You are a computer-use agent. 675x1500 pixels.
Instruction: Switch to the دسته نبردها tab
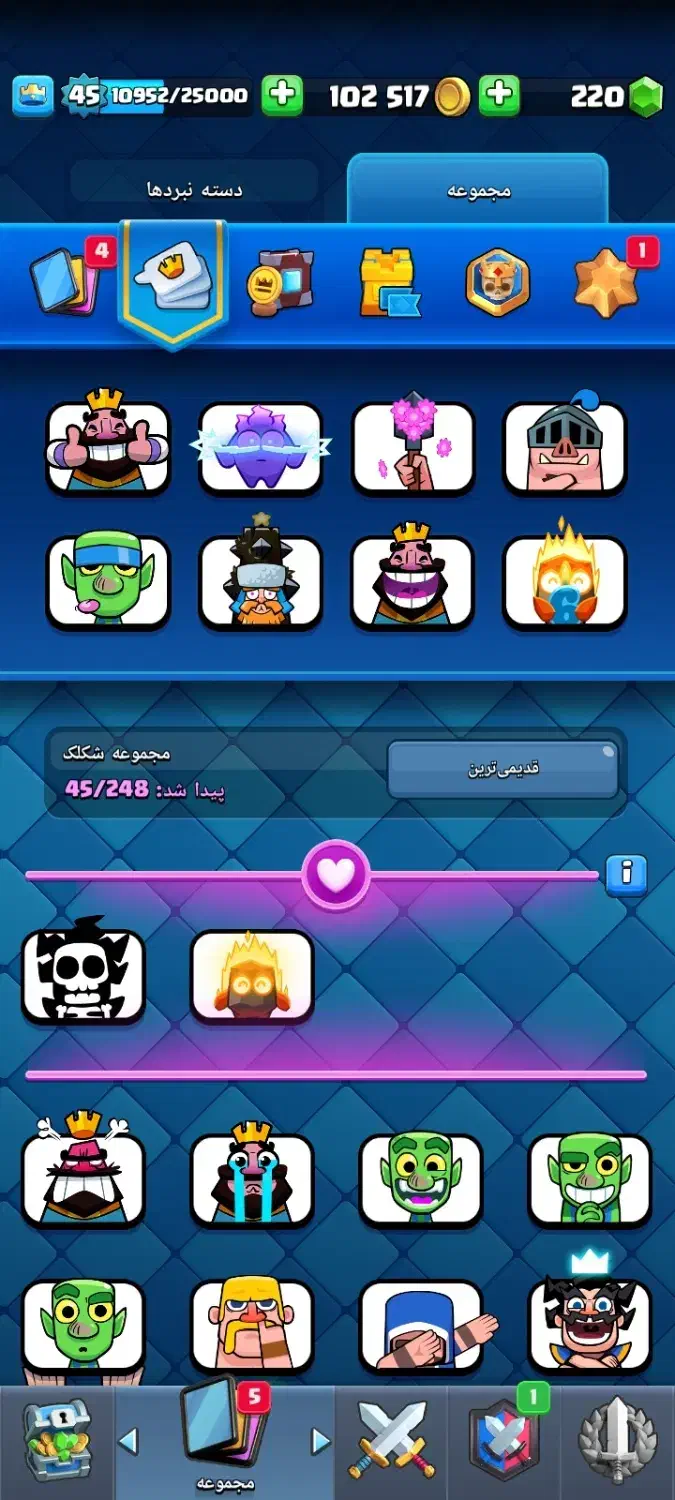(194, 189)
